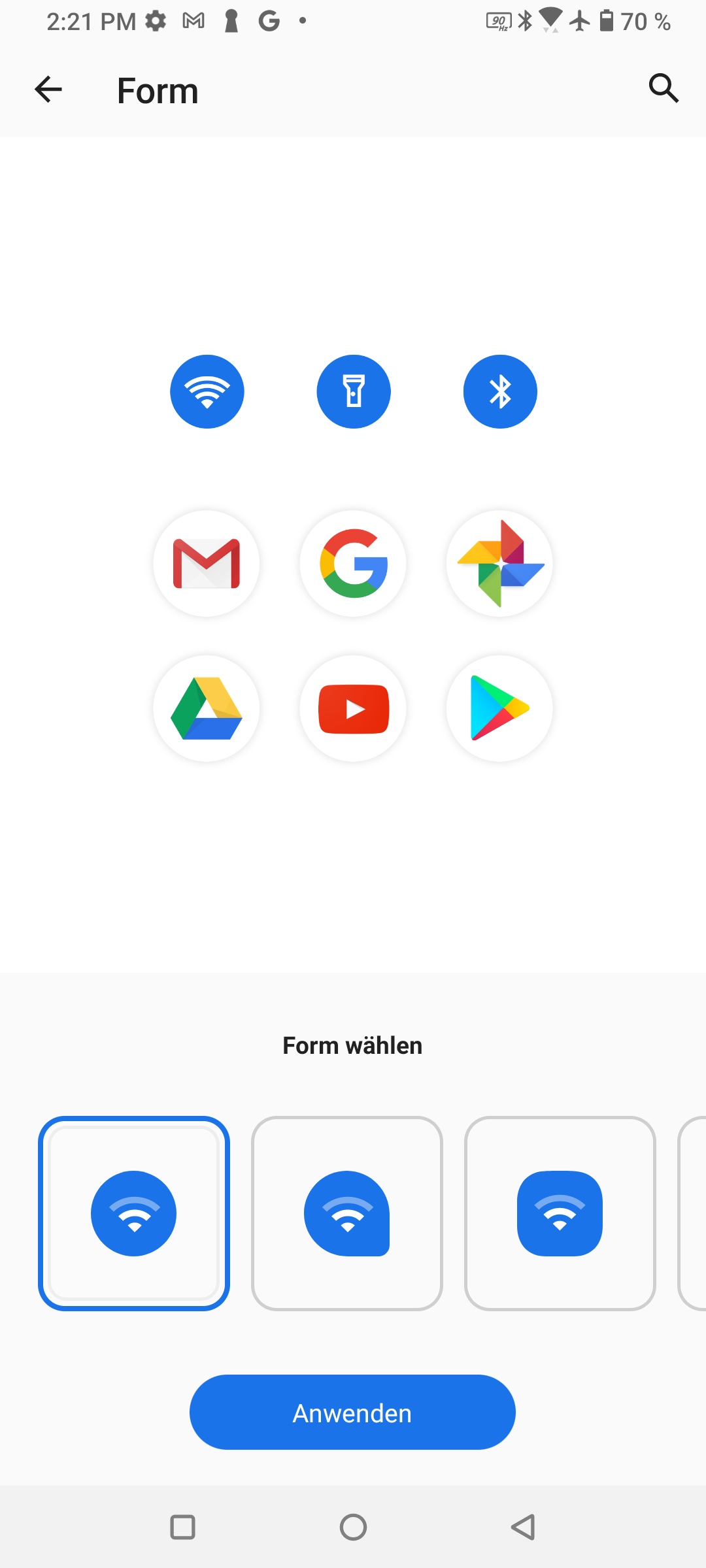This screenshot has height=1568, width=706.
Task: Open recent apps from navigation bar
Action: pyautogui.click(x=182, y=1527)
